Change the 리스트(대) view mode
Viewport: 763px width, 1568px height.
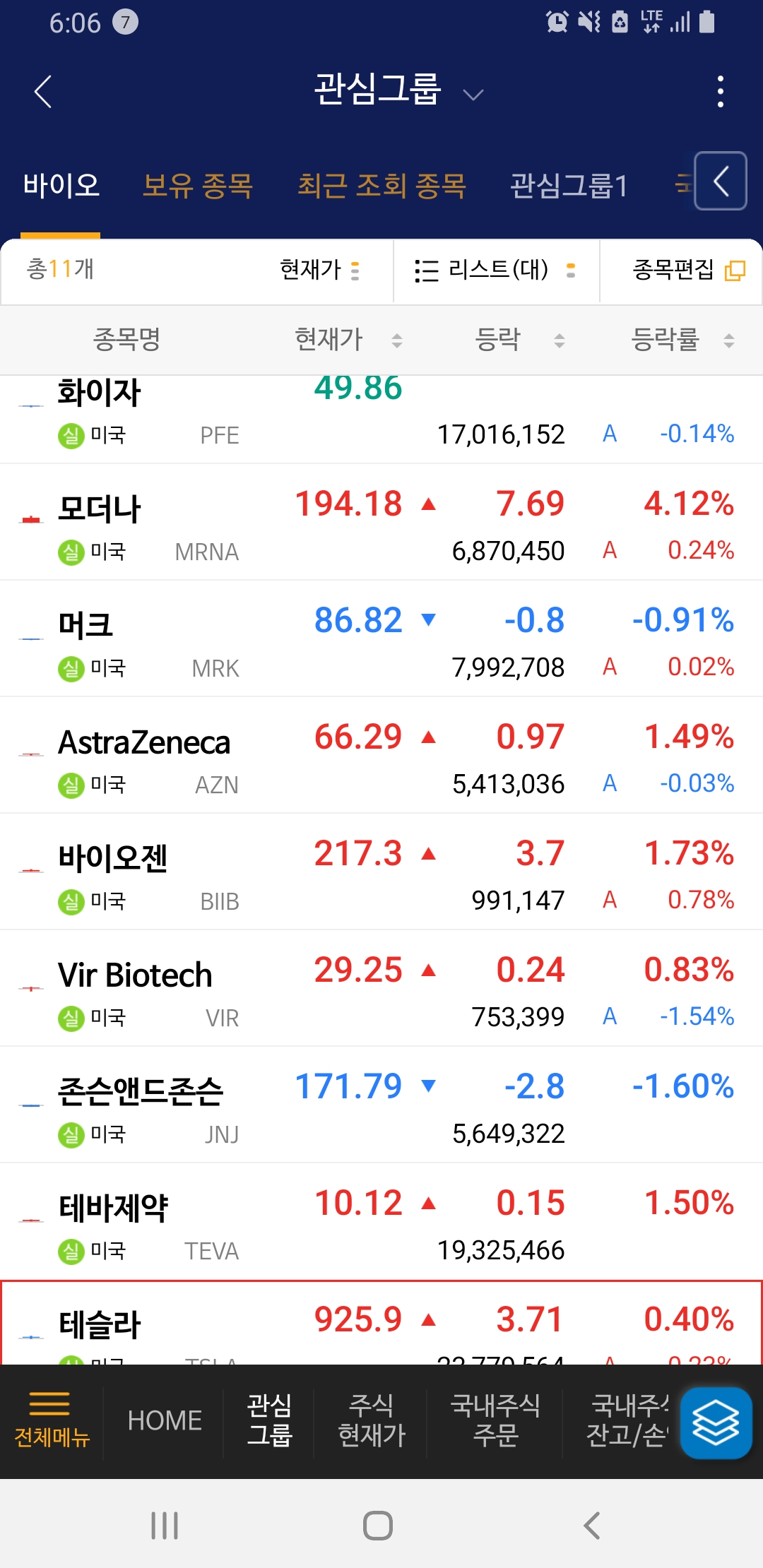tap(496, 271)
